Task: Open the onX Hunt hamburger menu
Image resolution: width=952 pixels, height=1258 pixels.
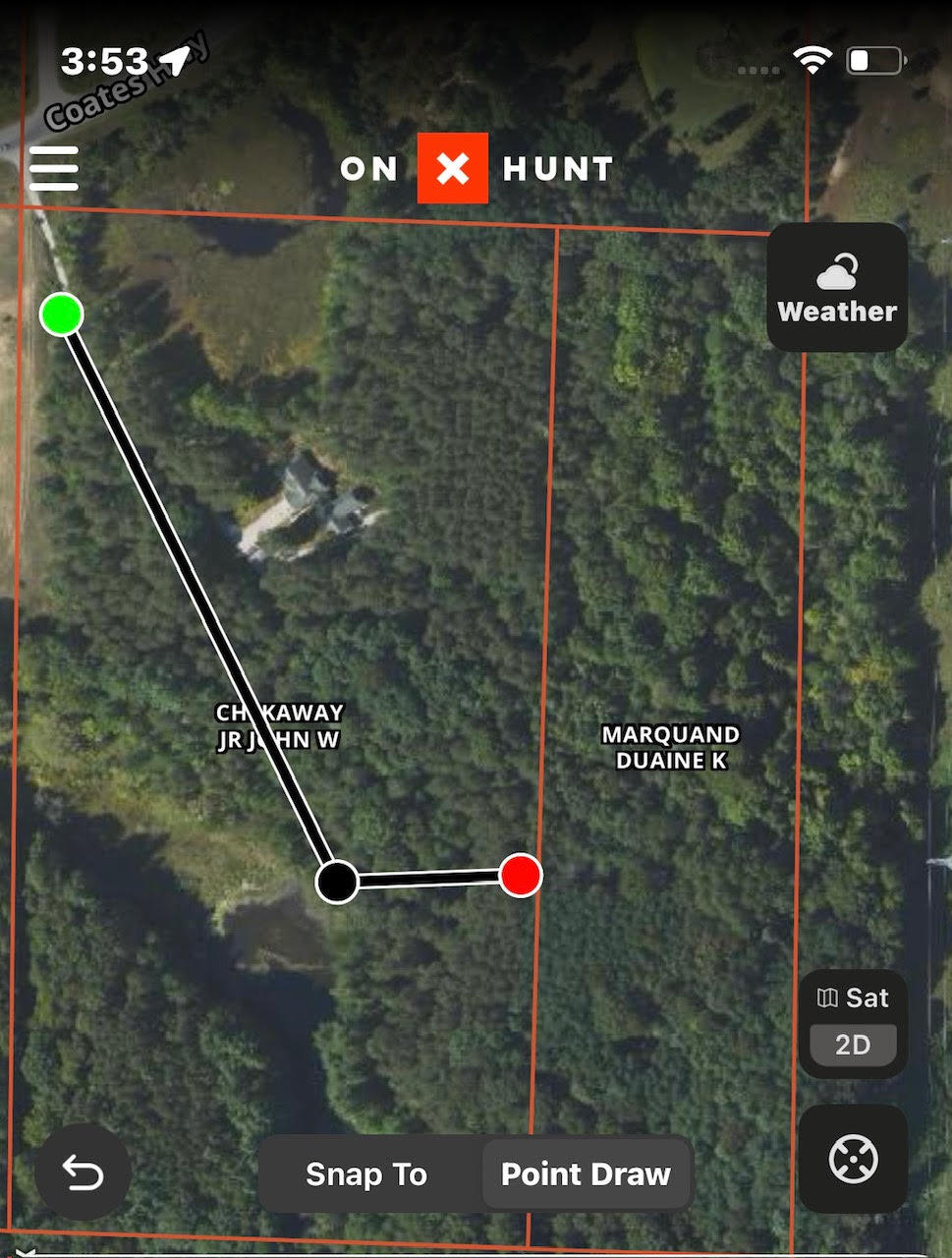Action: (x=54, y=168)
